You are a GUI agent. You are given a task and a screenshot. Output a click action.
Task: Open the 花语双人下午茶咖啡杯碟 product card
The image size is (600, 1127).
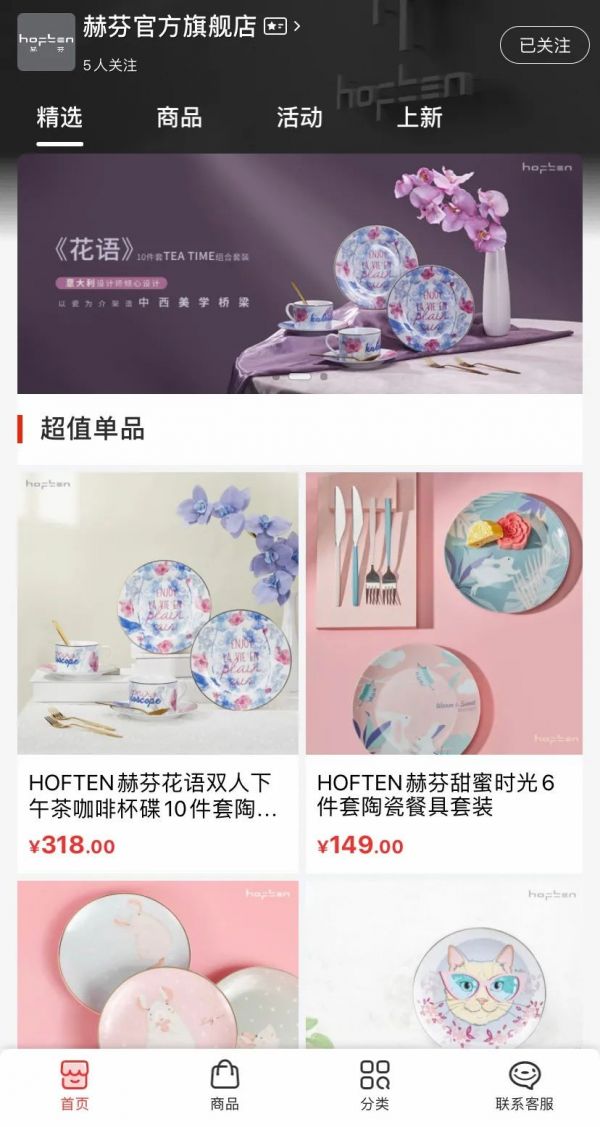click(x=158, y=668)
